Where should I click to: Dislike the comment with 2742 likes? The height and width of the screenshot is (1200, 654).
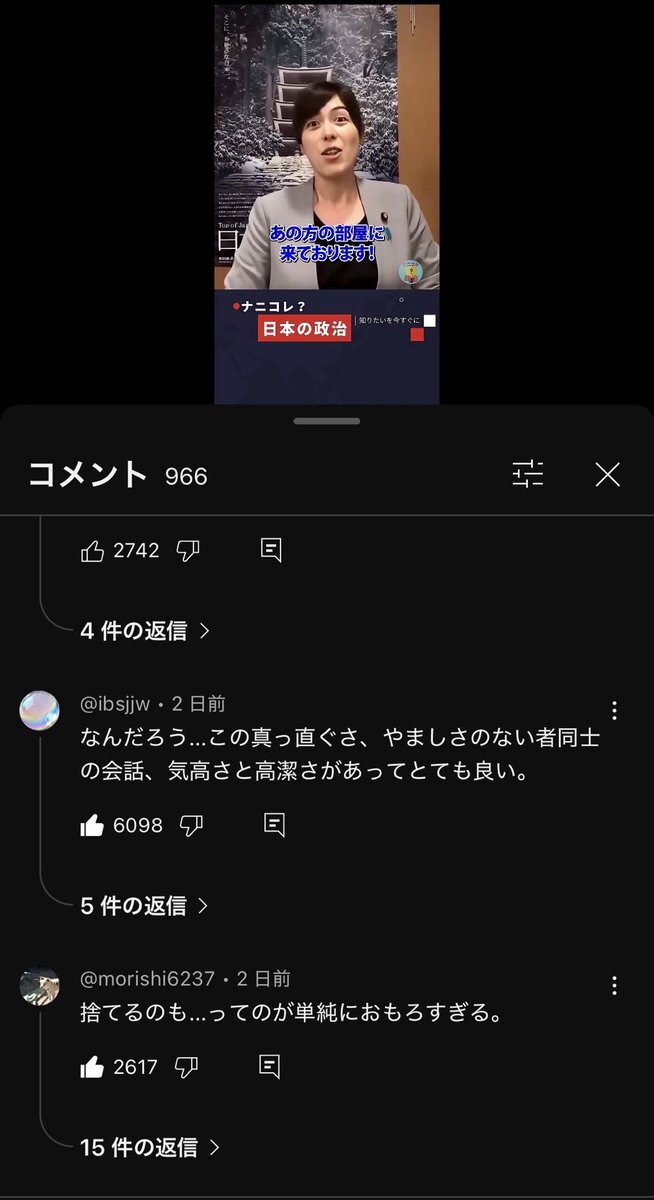pyautogui.click(x=187, y=550)
